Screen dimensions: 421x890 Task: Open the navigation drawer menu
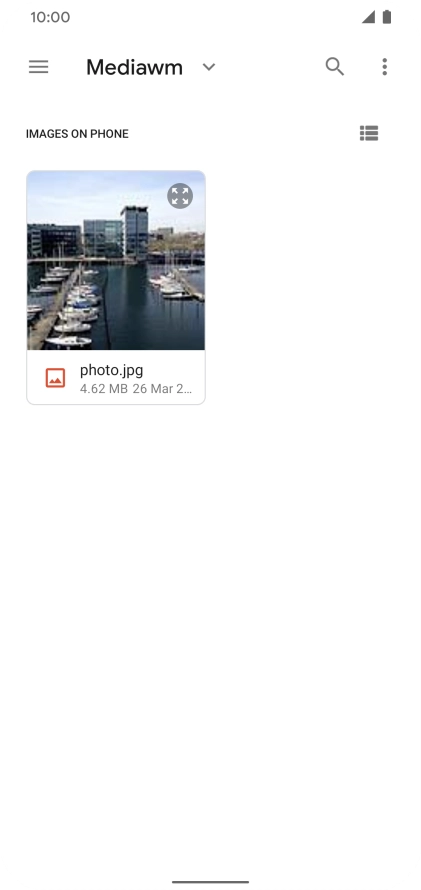coord(39,67)
